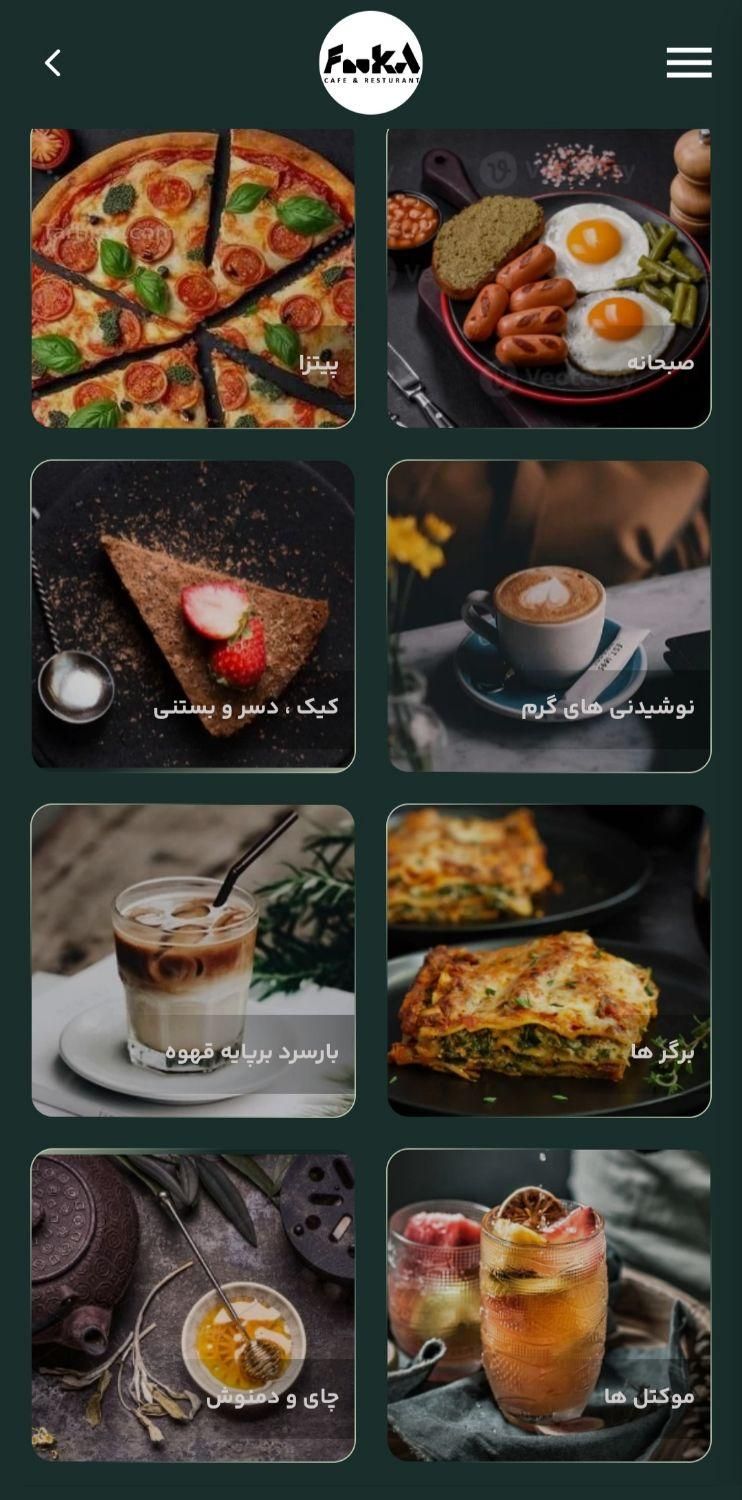The width and height of the screenshot is (742, 1500).
Task: Show the موکتل ها category
Action: tap(549, 1305)
